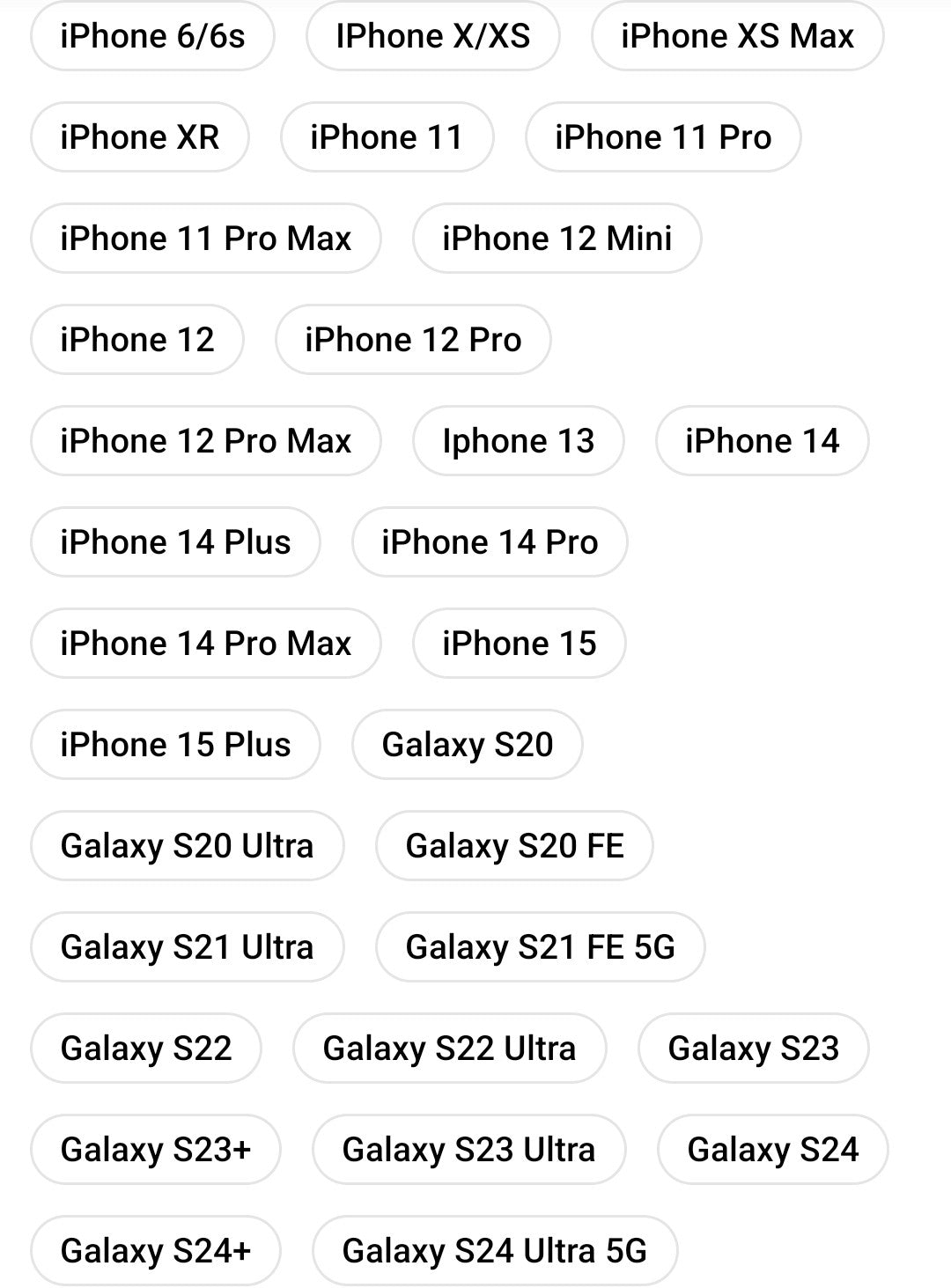Choose the iPhone 12 Mini chip
This screenshot has width=951, height=1288.
coord(557,239)
